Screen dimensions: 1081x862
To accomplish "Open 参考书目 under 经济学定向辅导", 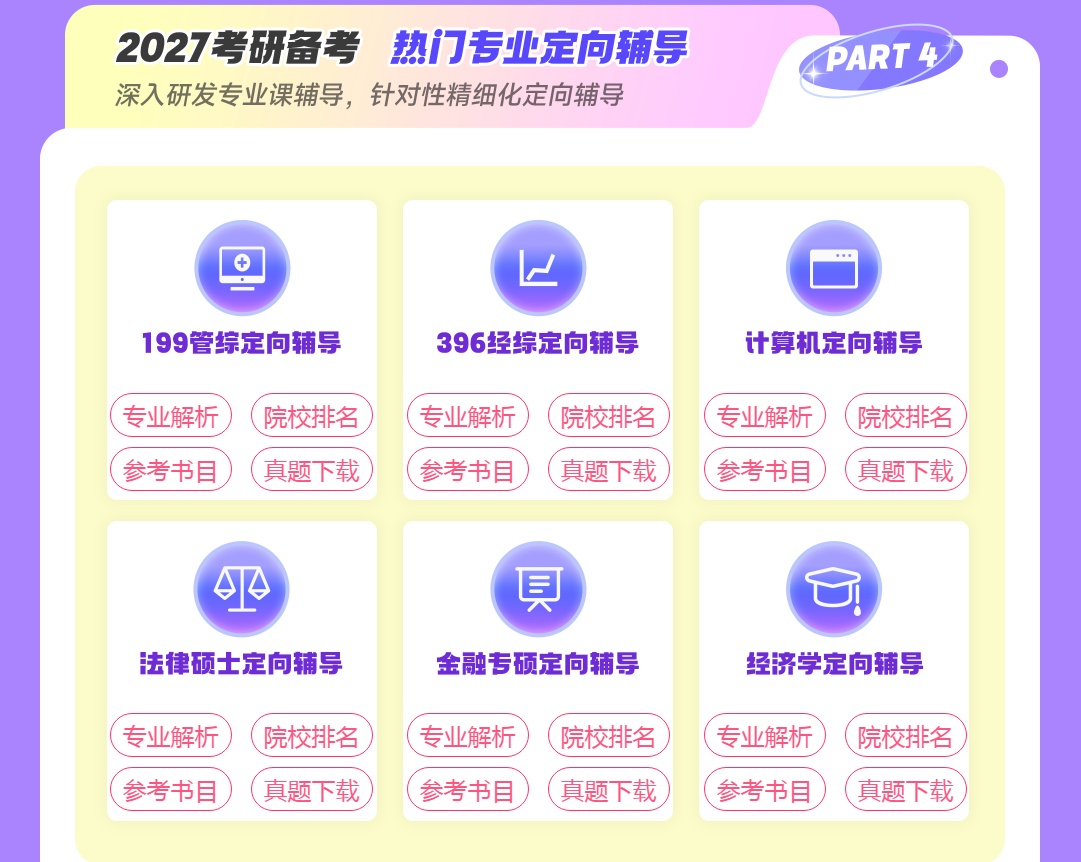I will pos(764,790).
